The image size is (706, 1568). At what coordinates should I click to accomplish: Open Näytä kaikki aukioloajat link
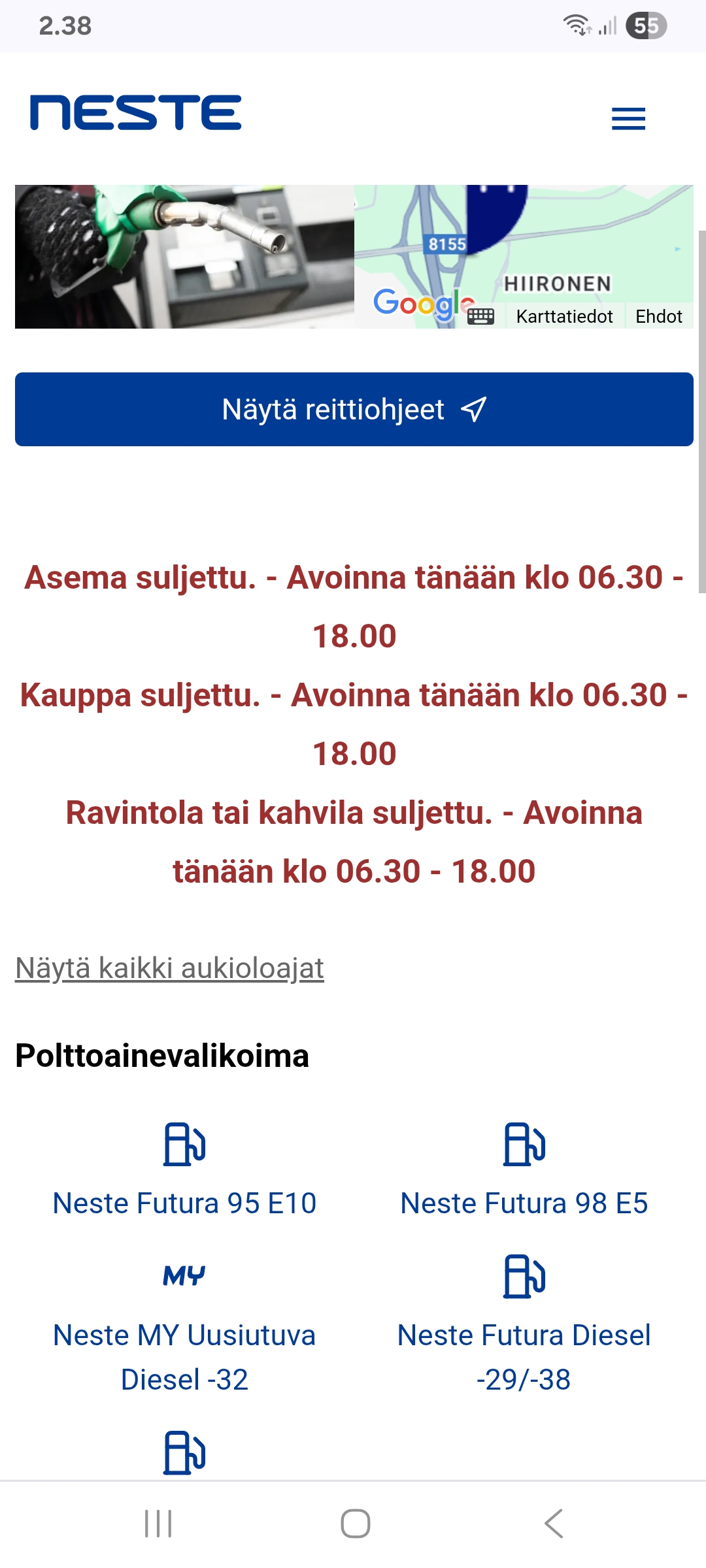click(x=169, y=968)
